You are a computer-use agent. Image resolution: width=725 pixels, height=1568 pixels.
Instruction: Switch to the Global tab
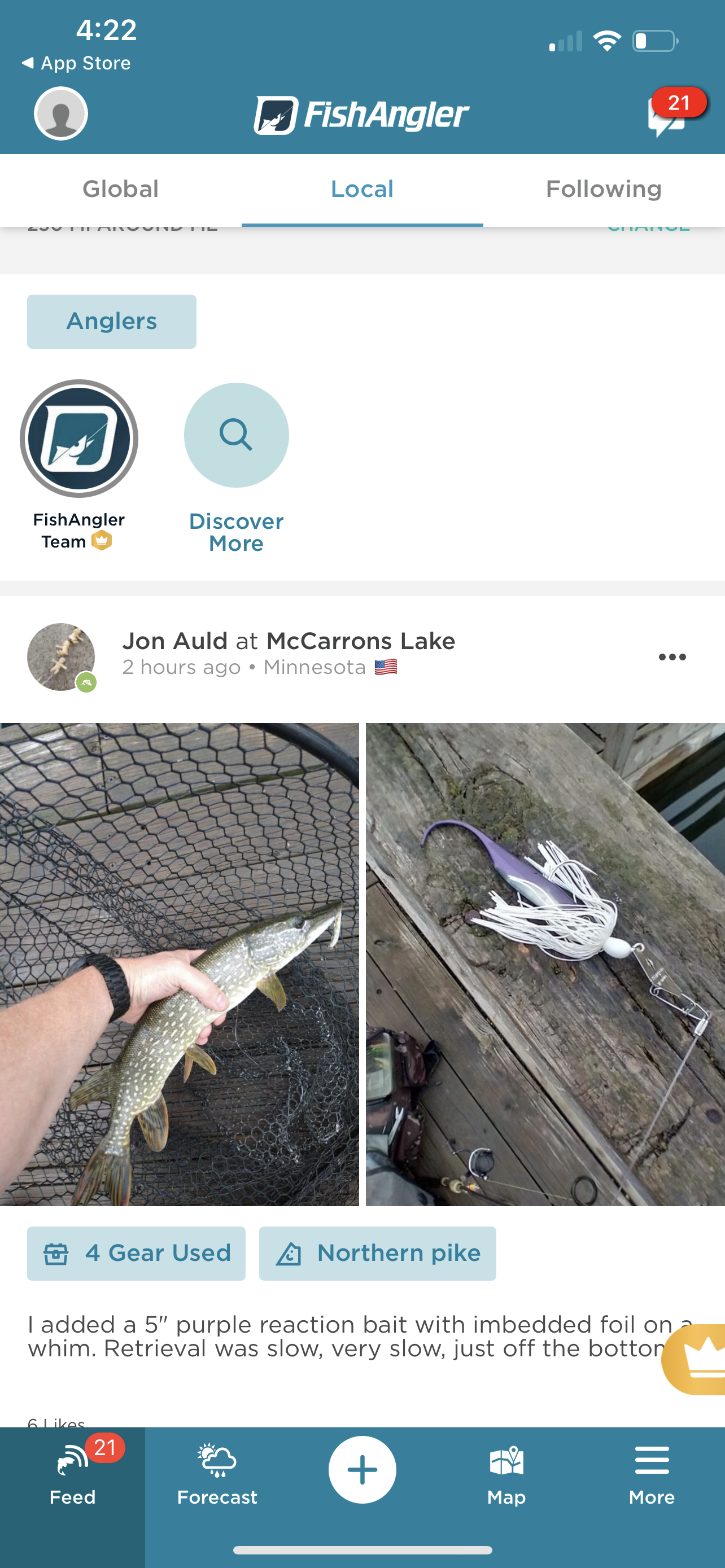tap(120, 189)
